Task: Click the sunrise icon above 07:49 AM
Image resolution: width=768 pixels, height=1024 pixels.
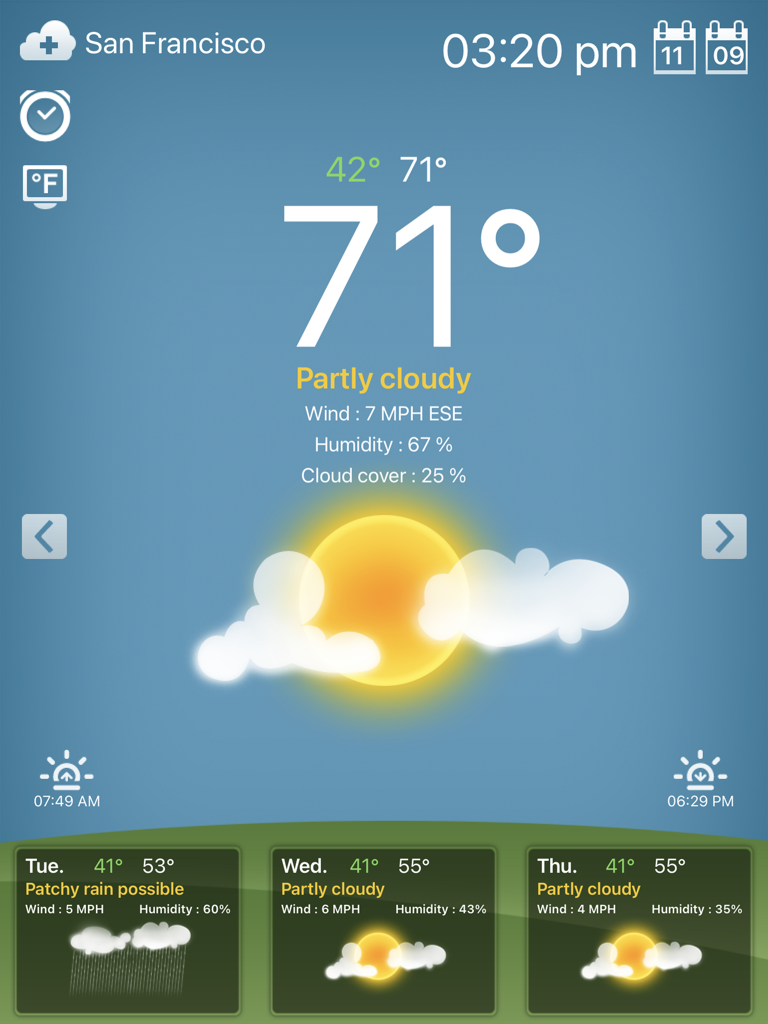Action: (x=64, y=770)
